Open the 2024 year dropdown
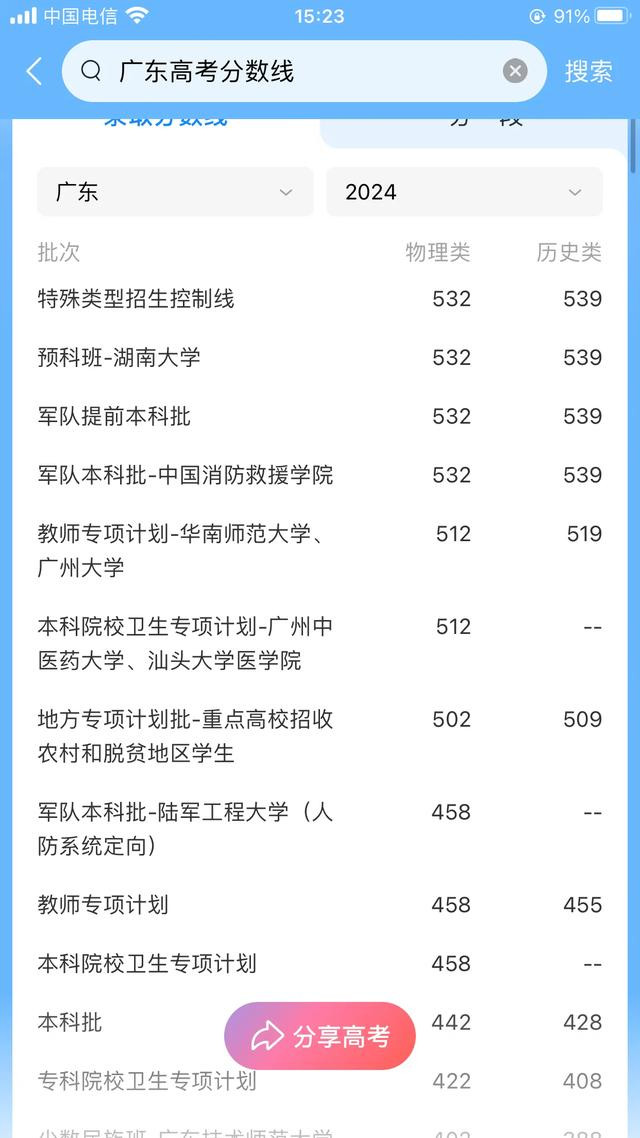This screenshot has height=1138, width=640. (x=464, y=192)
